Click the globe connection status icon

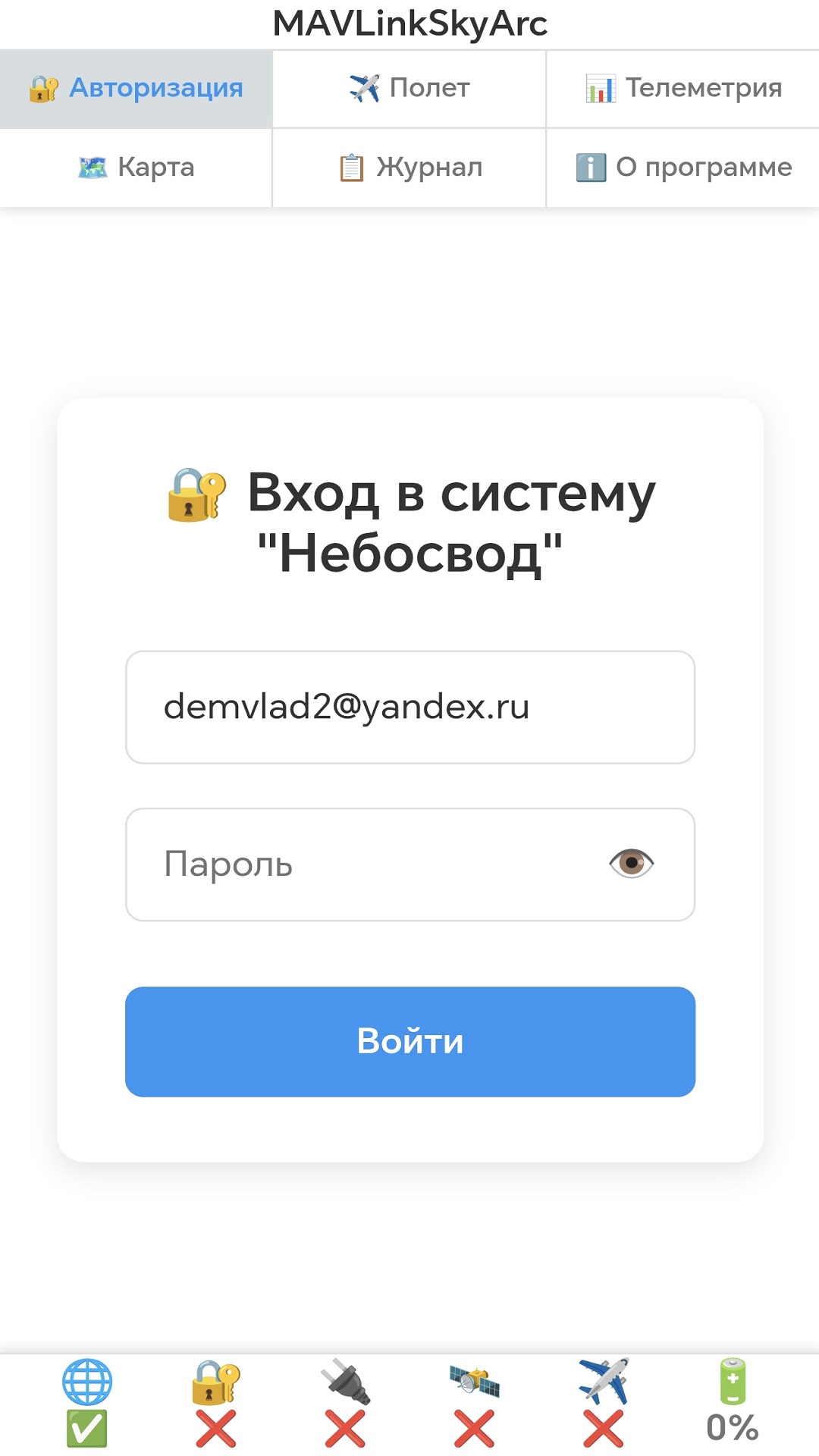(x=86, y=1382)
